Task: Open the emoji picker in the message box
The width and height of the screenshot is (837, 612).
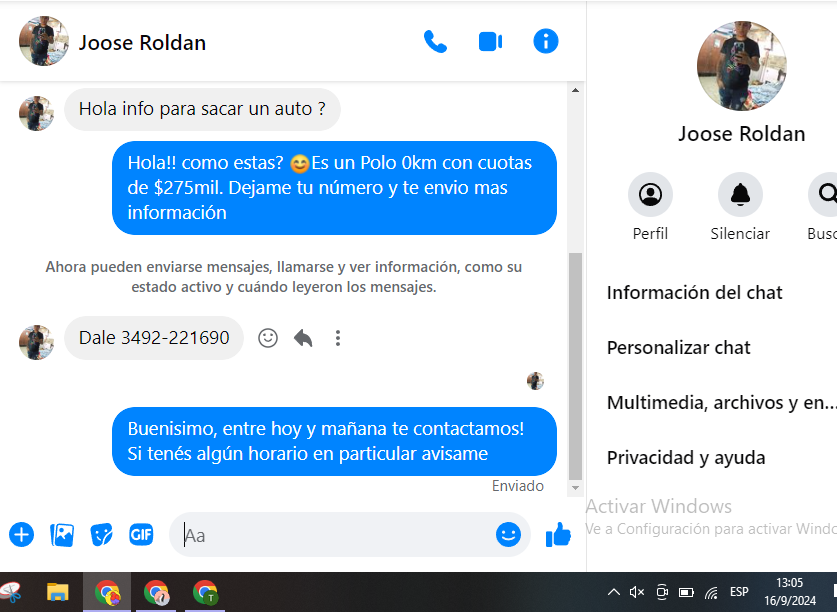Action: point(508,535)
